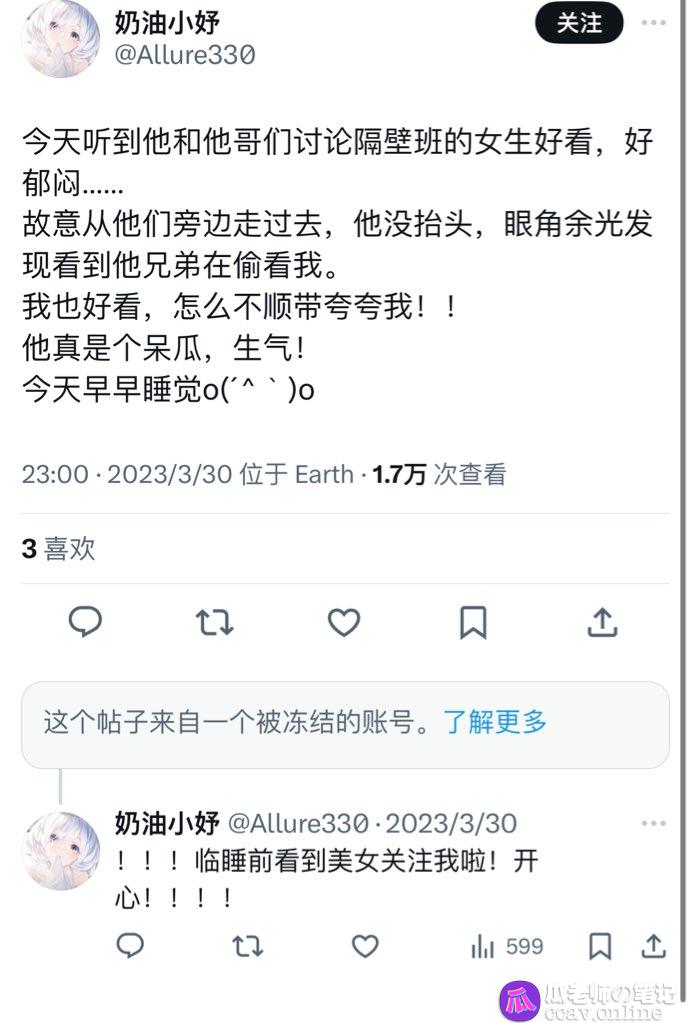
Task: Tap the 关注 follow button
Action: pyautogui.click(x=579, y=23)
